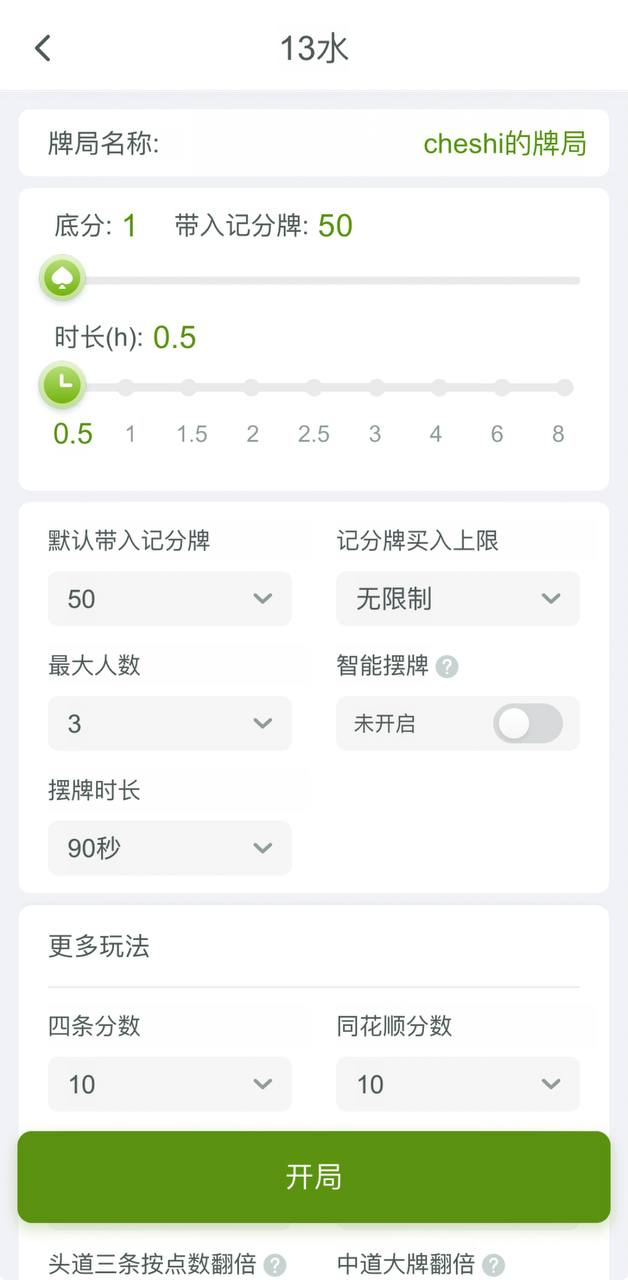Go back using the top-left arrow
Image resolution: width=628 pixels, height=1280 pixels.
[42, 48]
